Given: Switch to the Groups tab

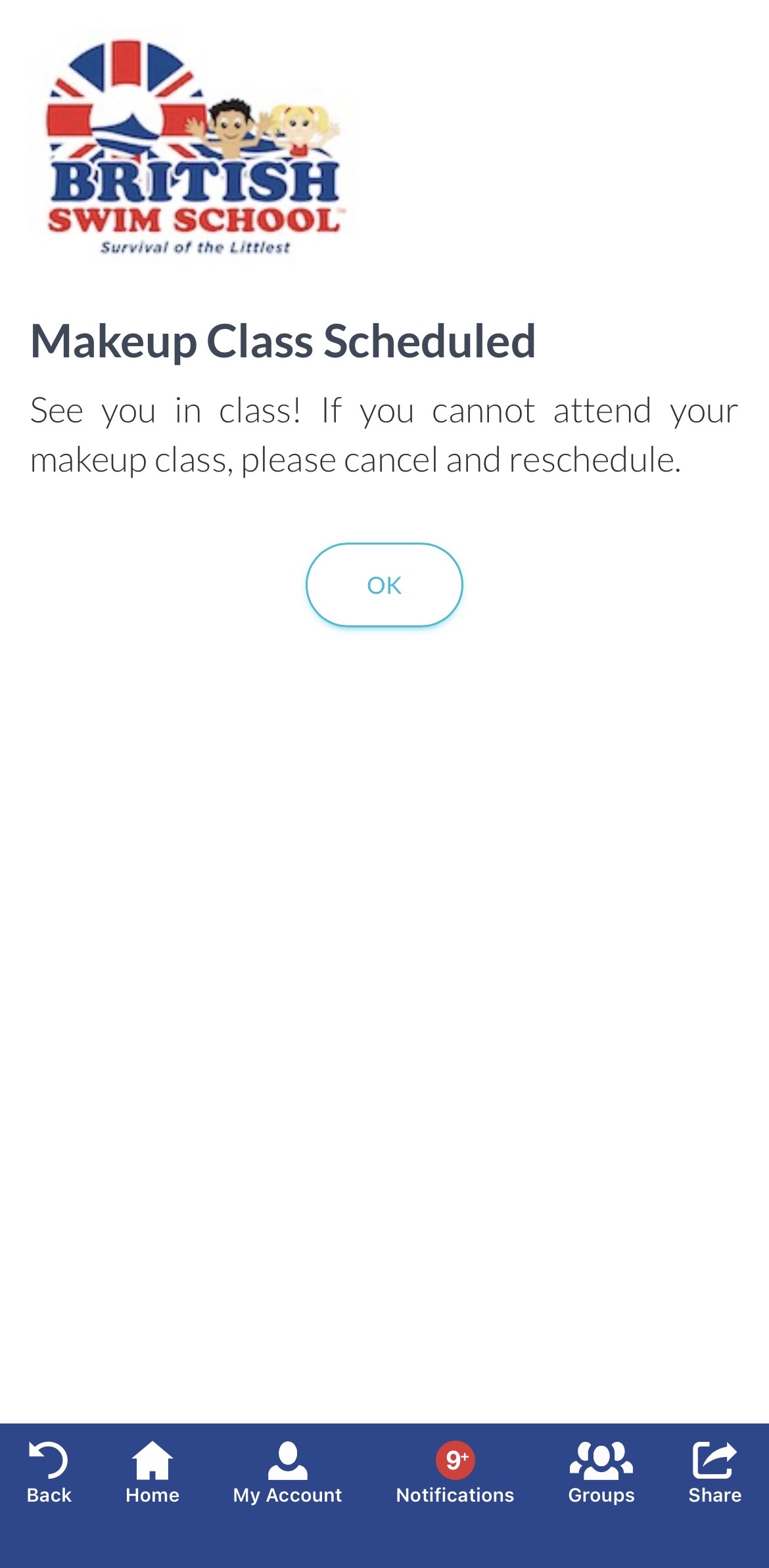Looking at the screenshot, I should pyautogui.click(x=601, y=1472).
